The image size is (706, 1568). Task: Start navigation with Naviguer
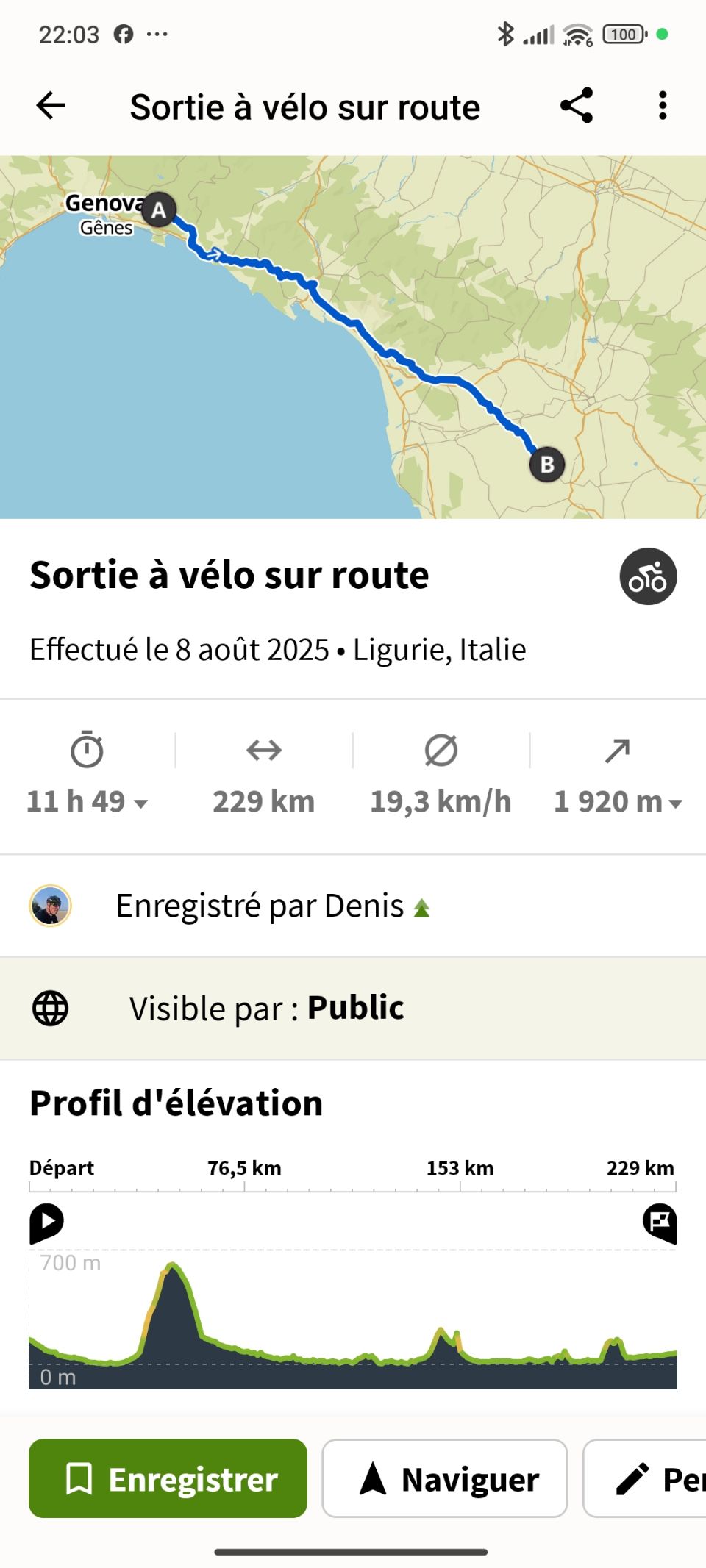click(x=444, y=1478)
